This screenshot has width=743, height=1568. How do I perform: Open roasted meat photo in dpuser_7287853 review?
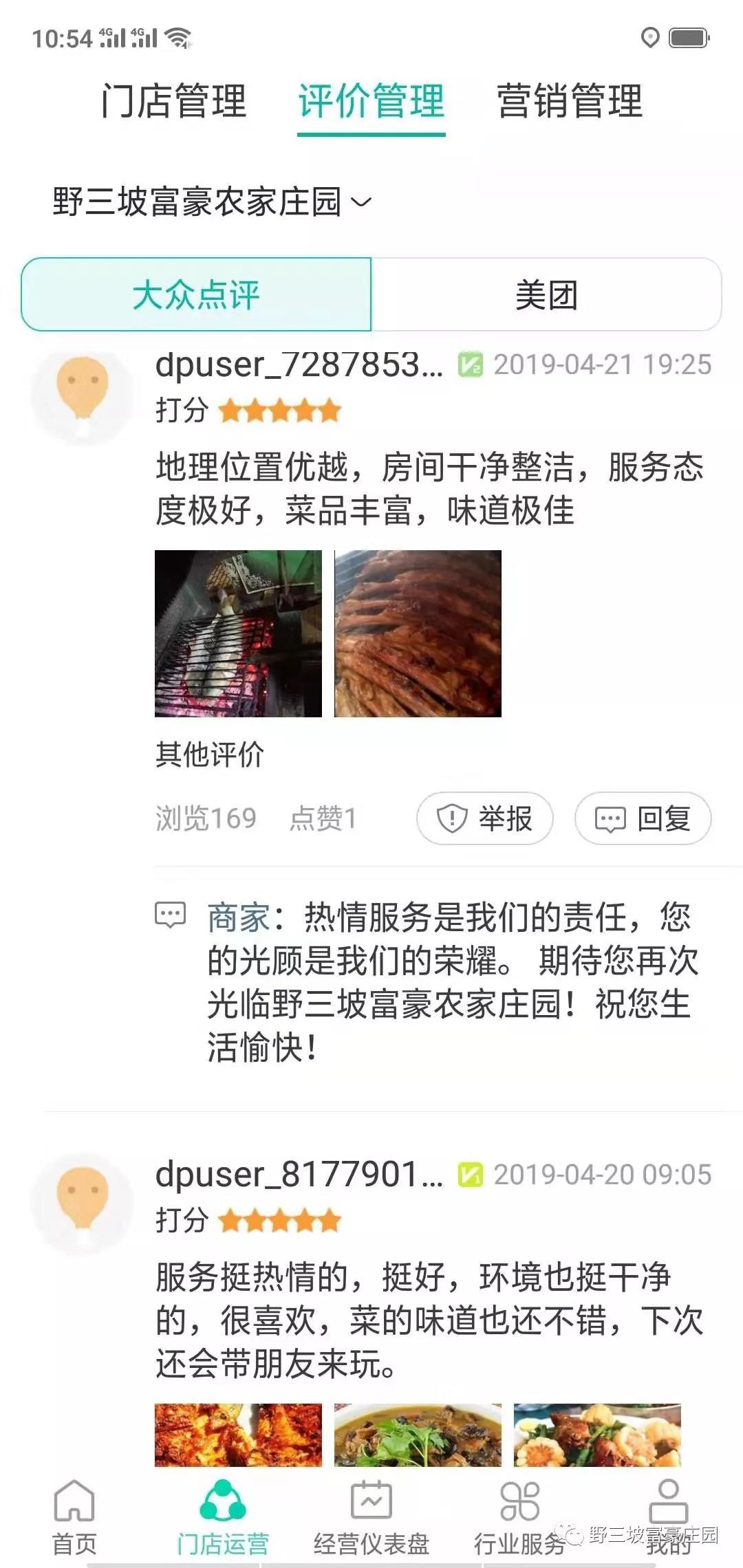[x=418, y=633]
